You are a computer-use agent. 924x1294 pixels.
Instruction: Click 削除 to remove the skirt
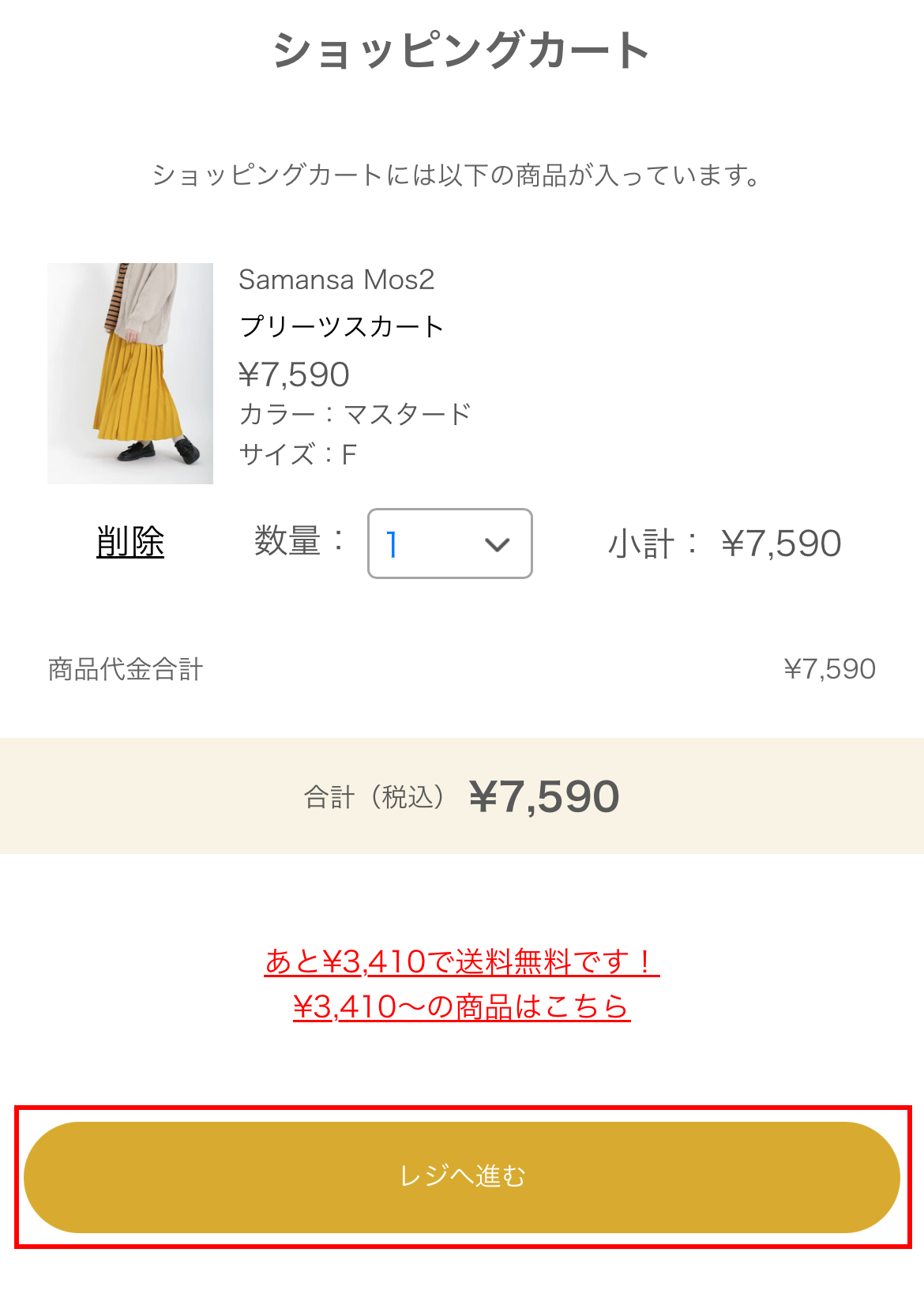(x=130, y=542)
